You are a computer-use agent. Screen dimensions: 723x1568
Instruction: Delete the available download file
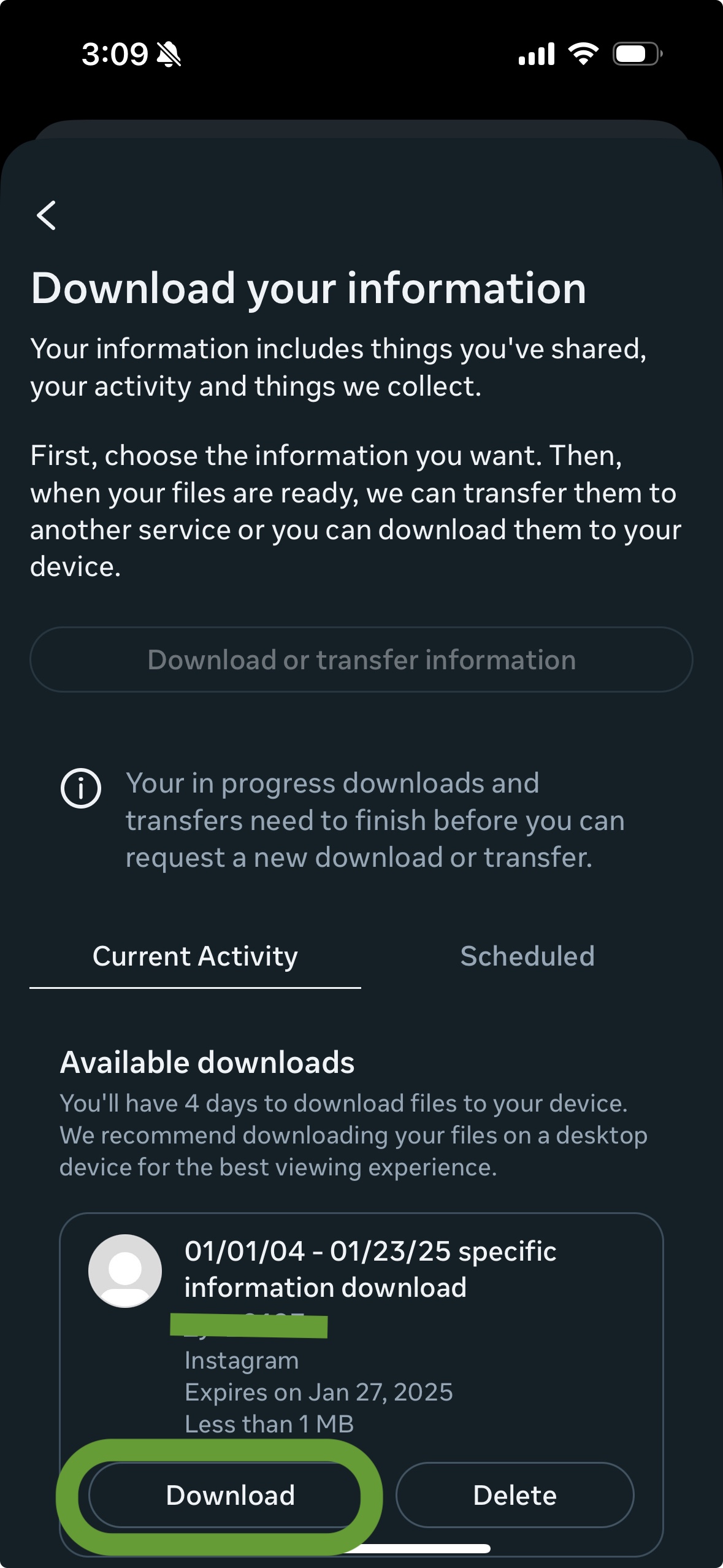coord(515,1495)
